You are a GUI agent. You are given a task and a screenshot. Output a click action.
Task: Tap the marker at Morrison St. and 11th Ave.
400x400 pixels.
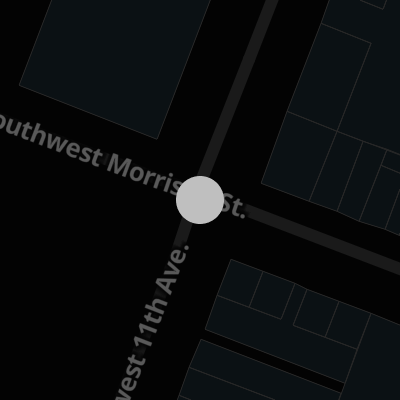click(x=200, y=200)
